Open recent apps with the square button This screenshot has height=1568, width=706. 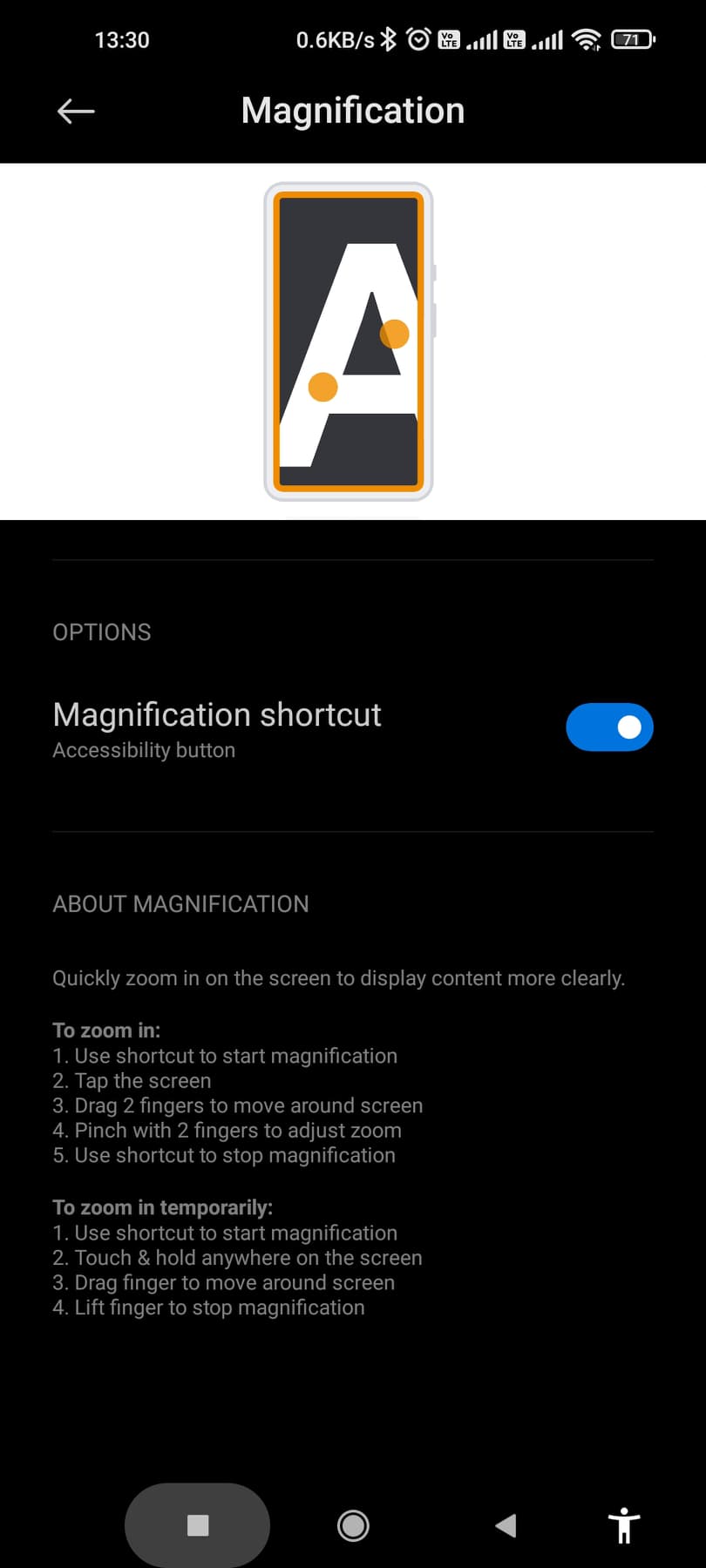pos(198,1525)
